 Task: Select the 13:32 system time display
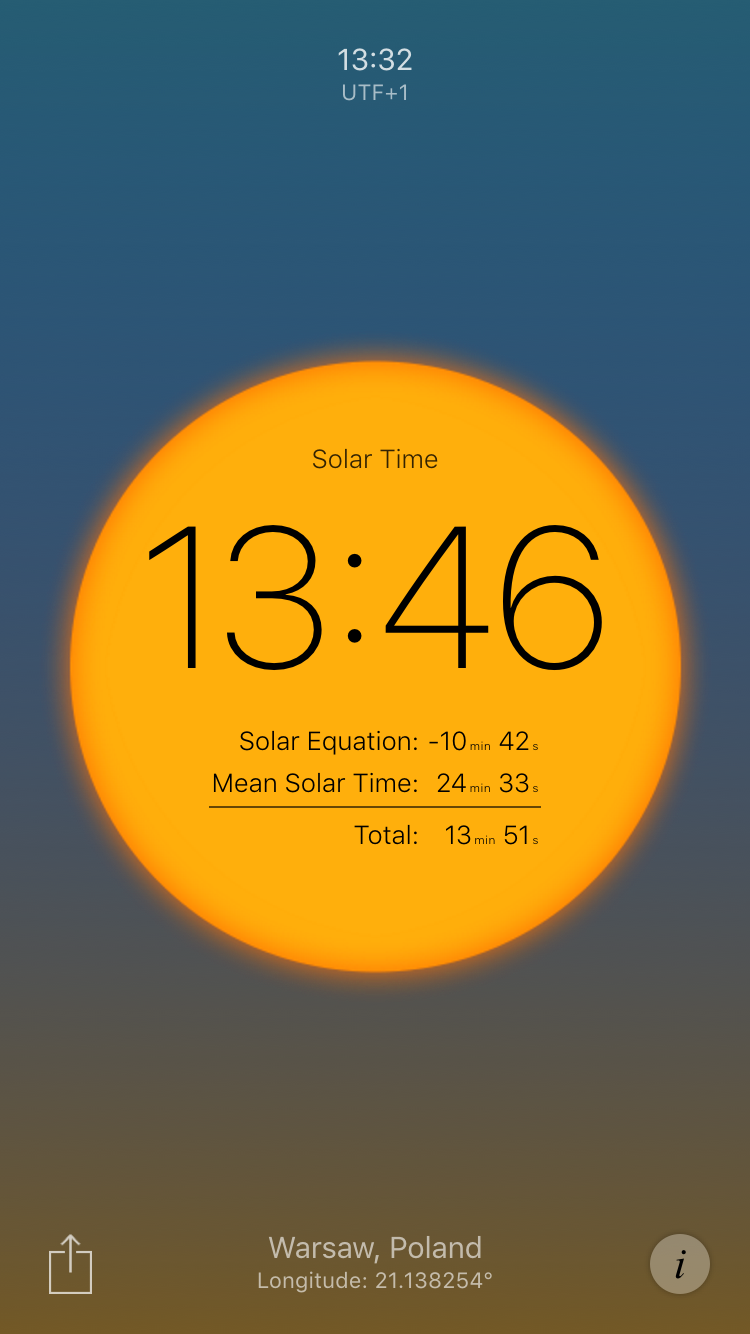374,60
